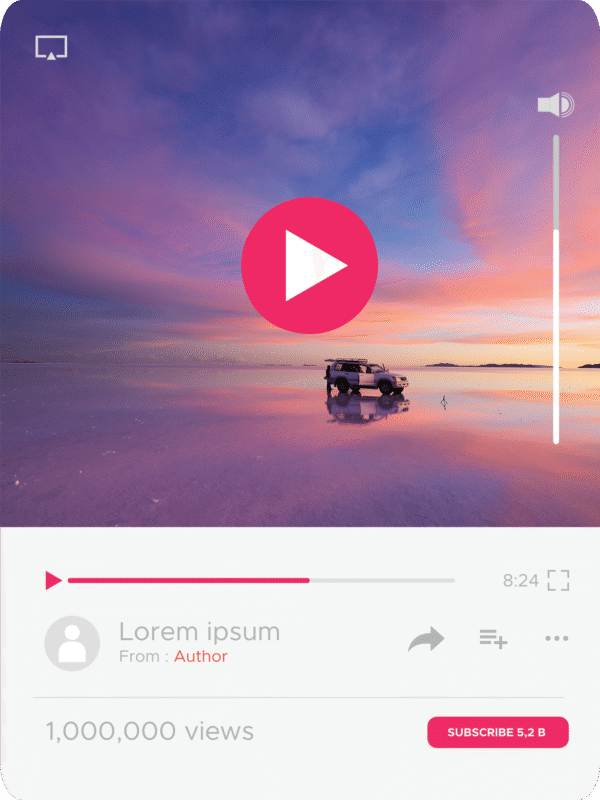Open the screen casting icon
This screenshot has height=800, width=600.
(51, 47)
